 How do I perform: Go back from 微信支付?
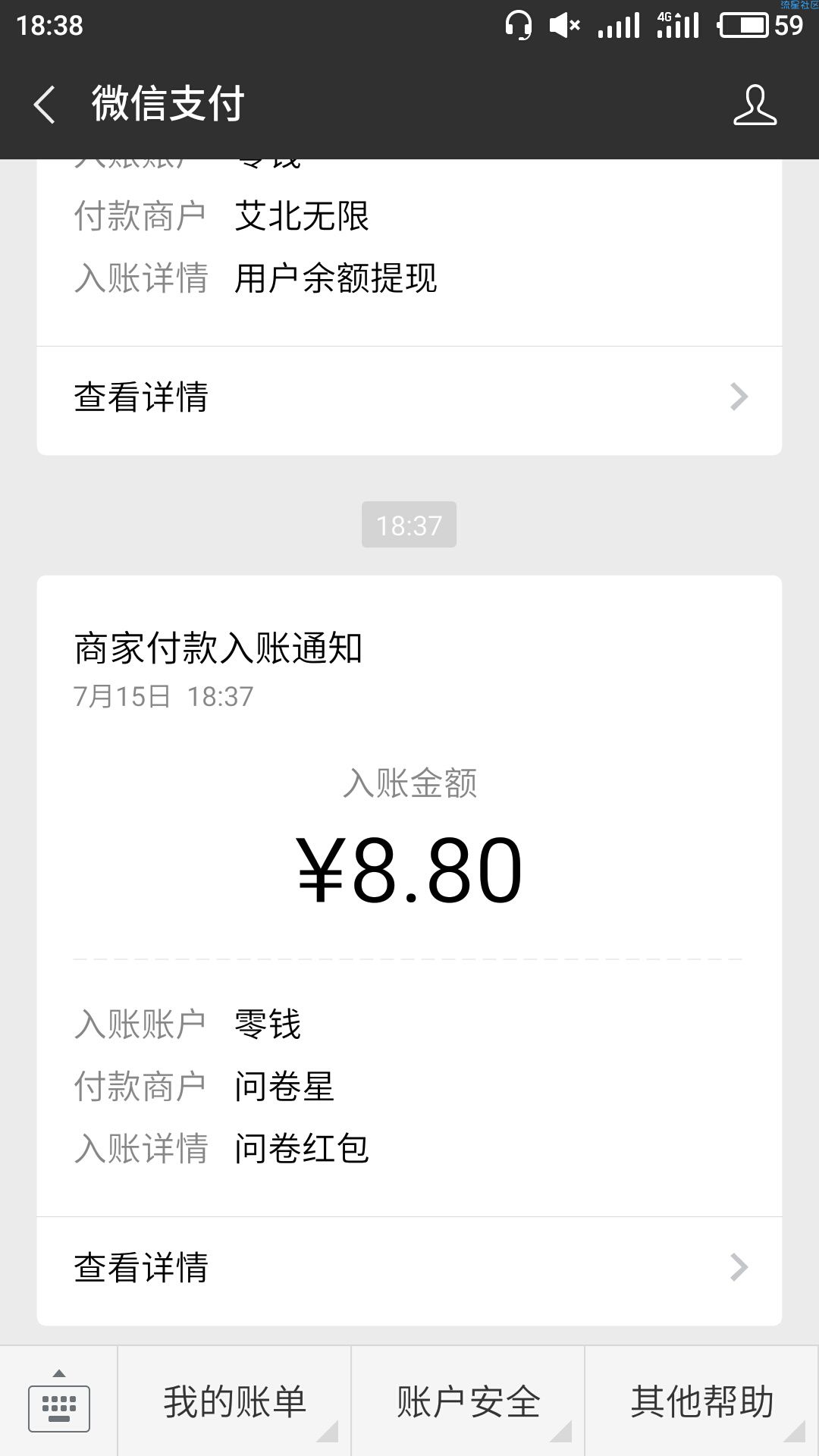click(45, 104)
